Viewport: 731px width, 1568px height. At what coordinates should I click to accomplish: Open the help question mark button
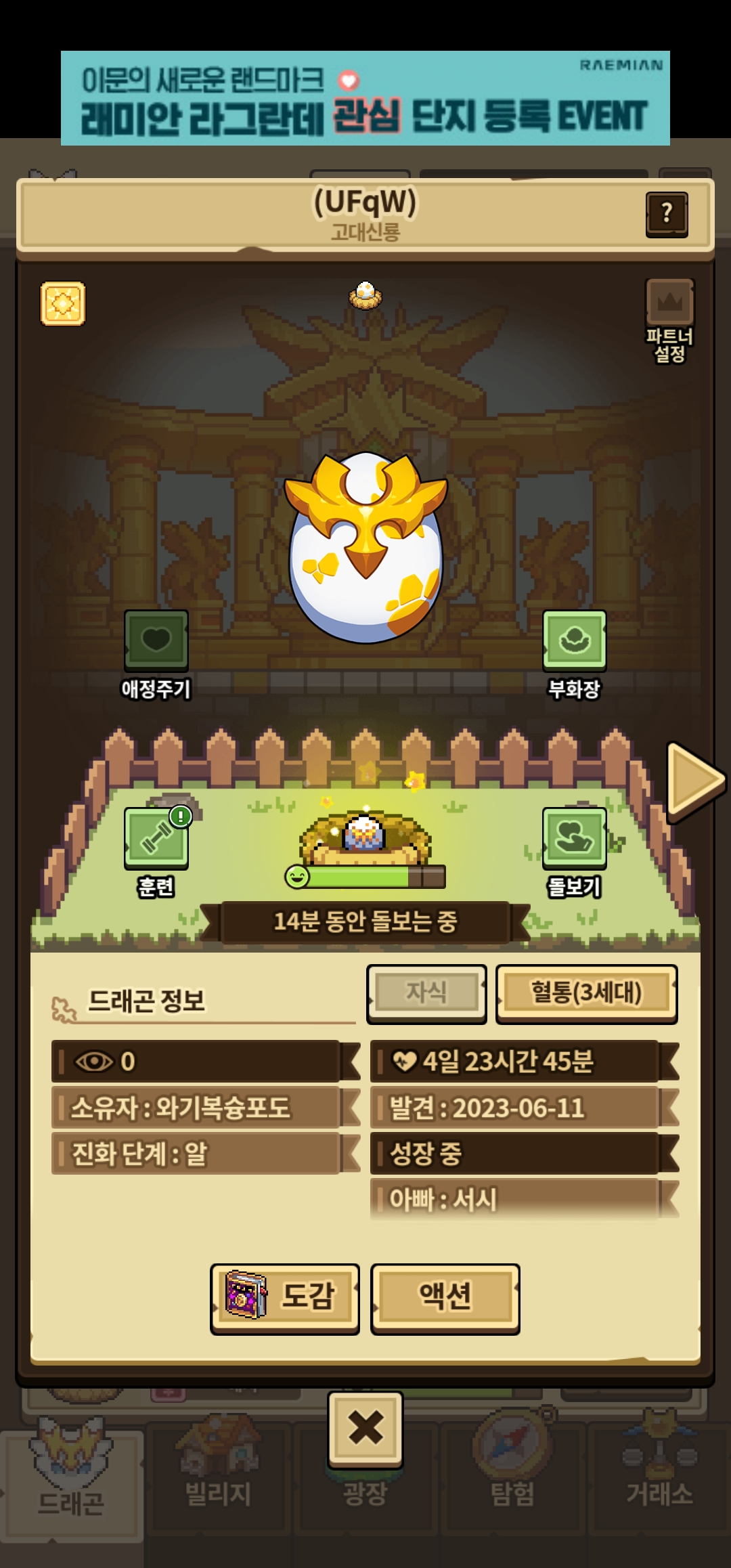pyautogui.click(x=667, y=214)
